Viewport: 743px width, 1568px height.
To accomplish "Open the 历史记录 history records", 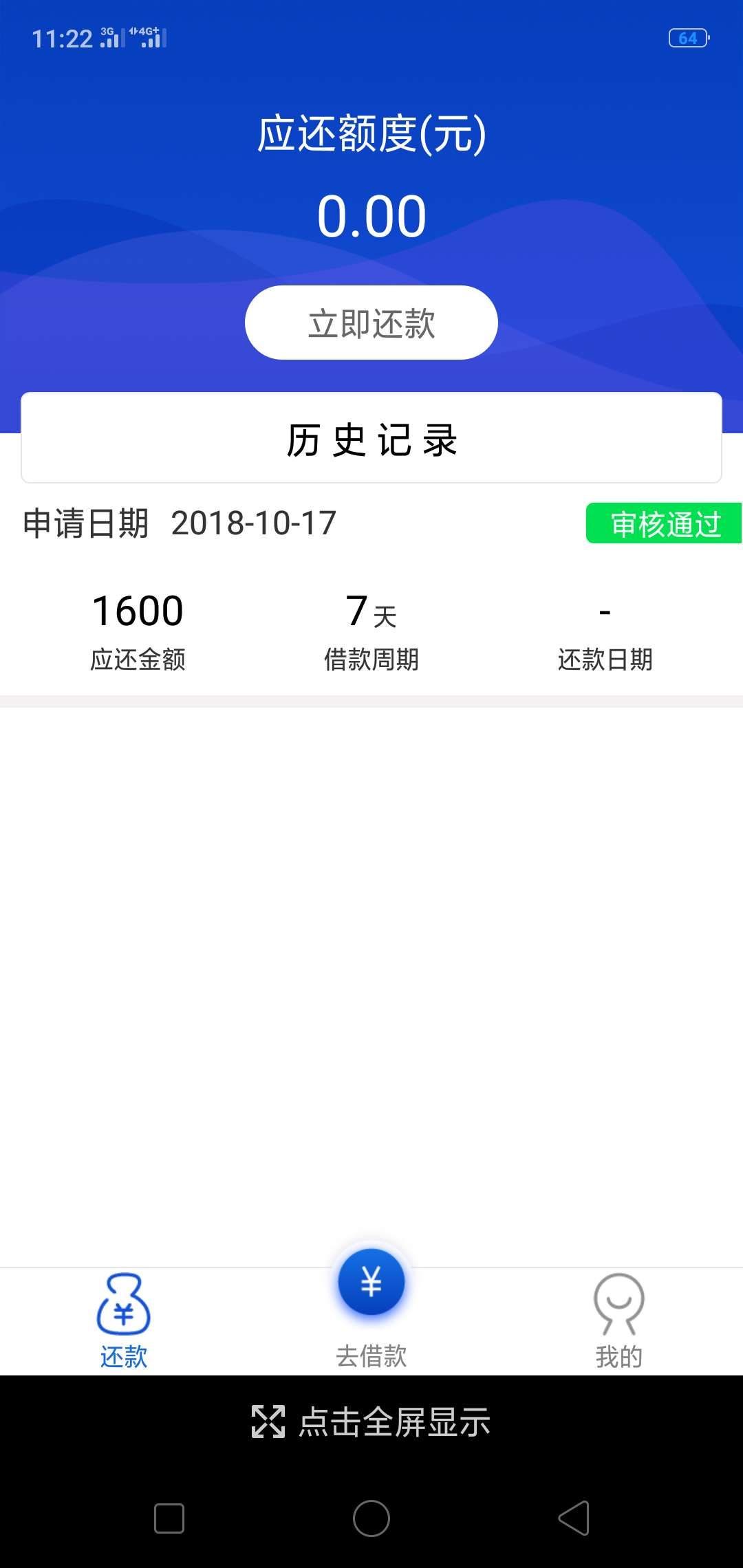I will point(371,438).
